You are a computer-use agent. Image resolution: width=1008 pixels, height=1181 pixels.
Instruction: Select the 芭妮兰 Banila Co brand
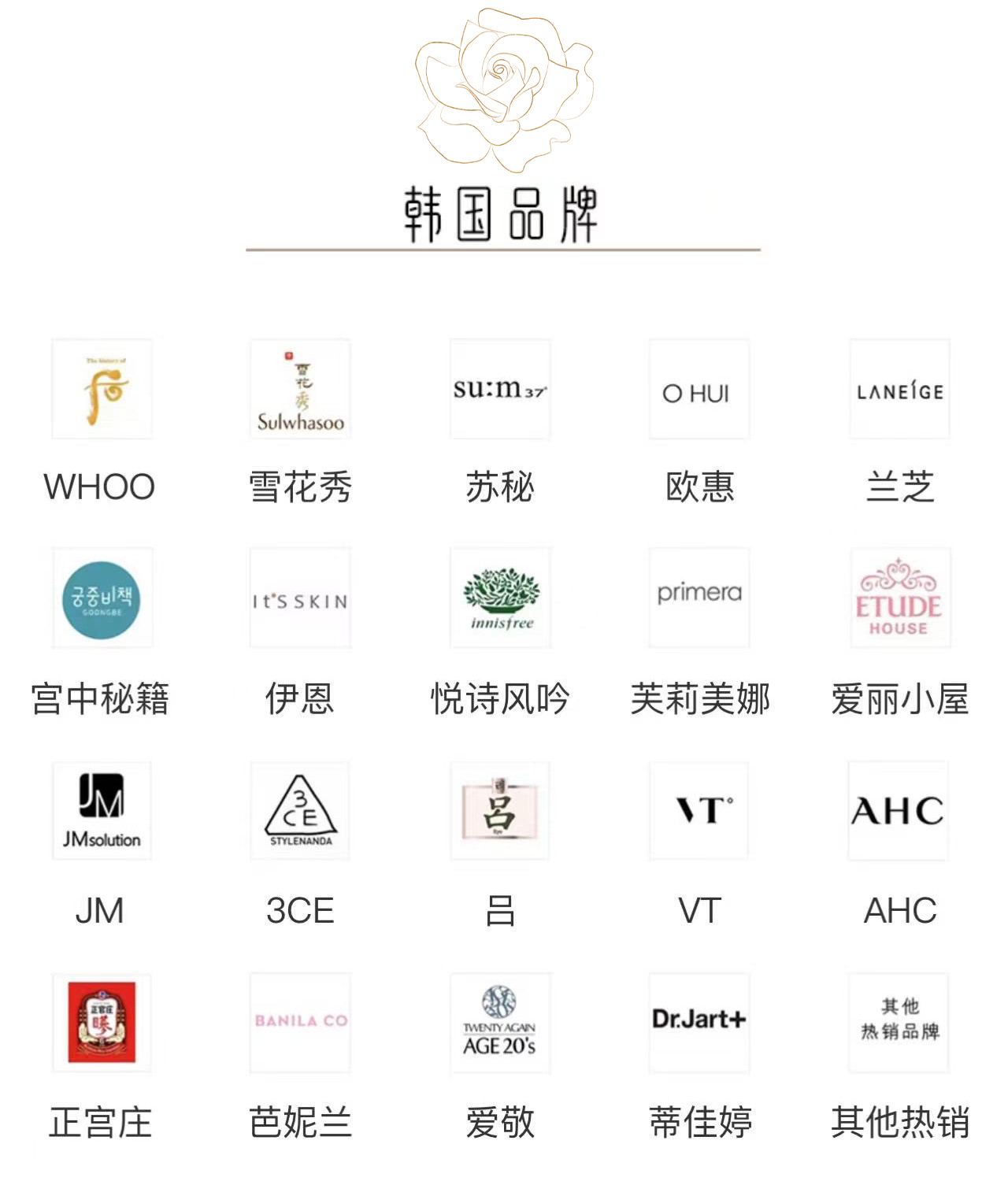click(300, 1022)
